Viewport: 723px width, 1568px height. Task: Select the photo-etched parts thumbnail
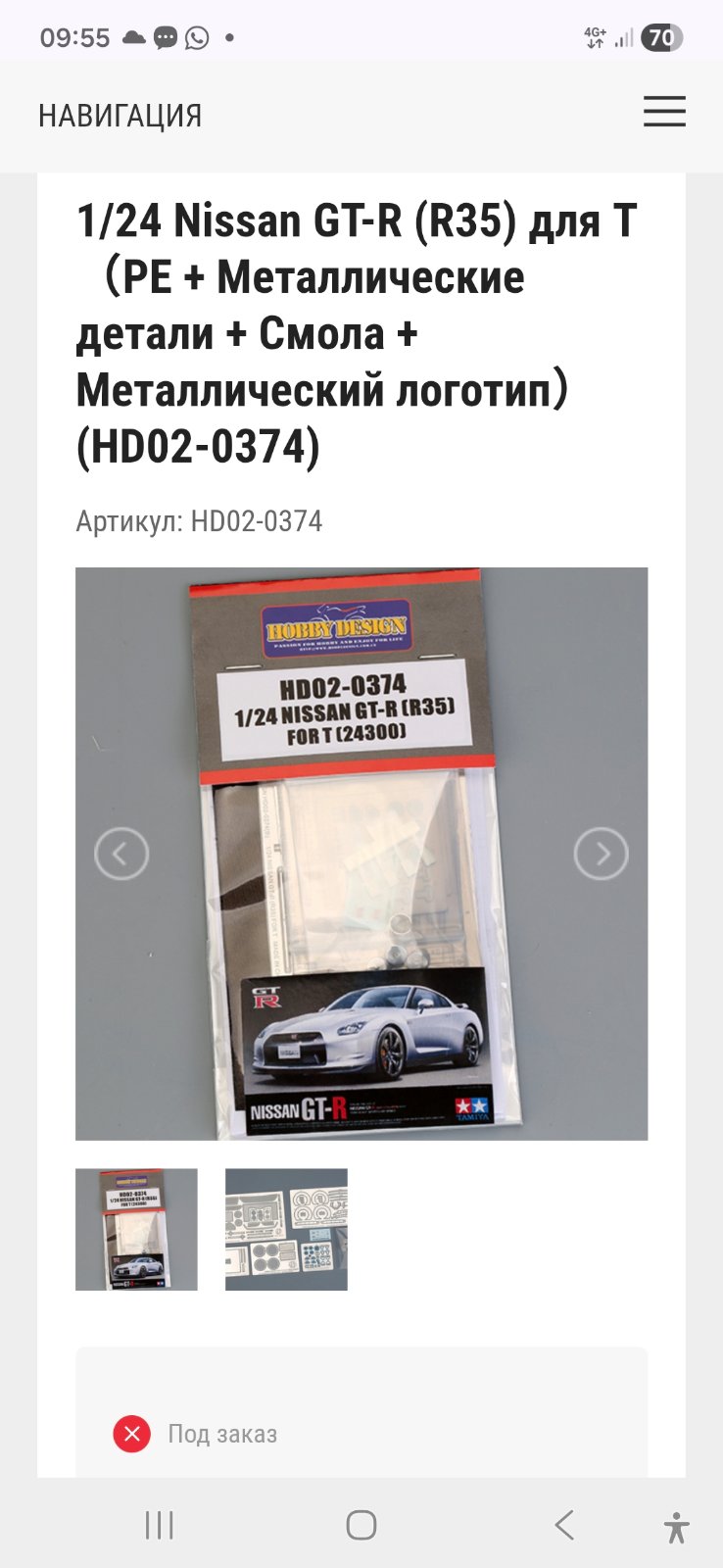pyautogui.click(x=286, y=1229)
